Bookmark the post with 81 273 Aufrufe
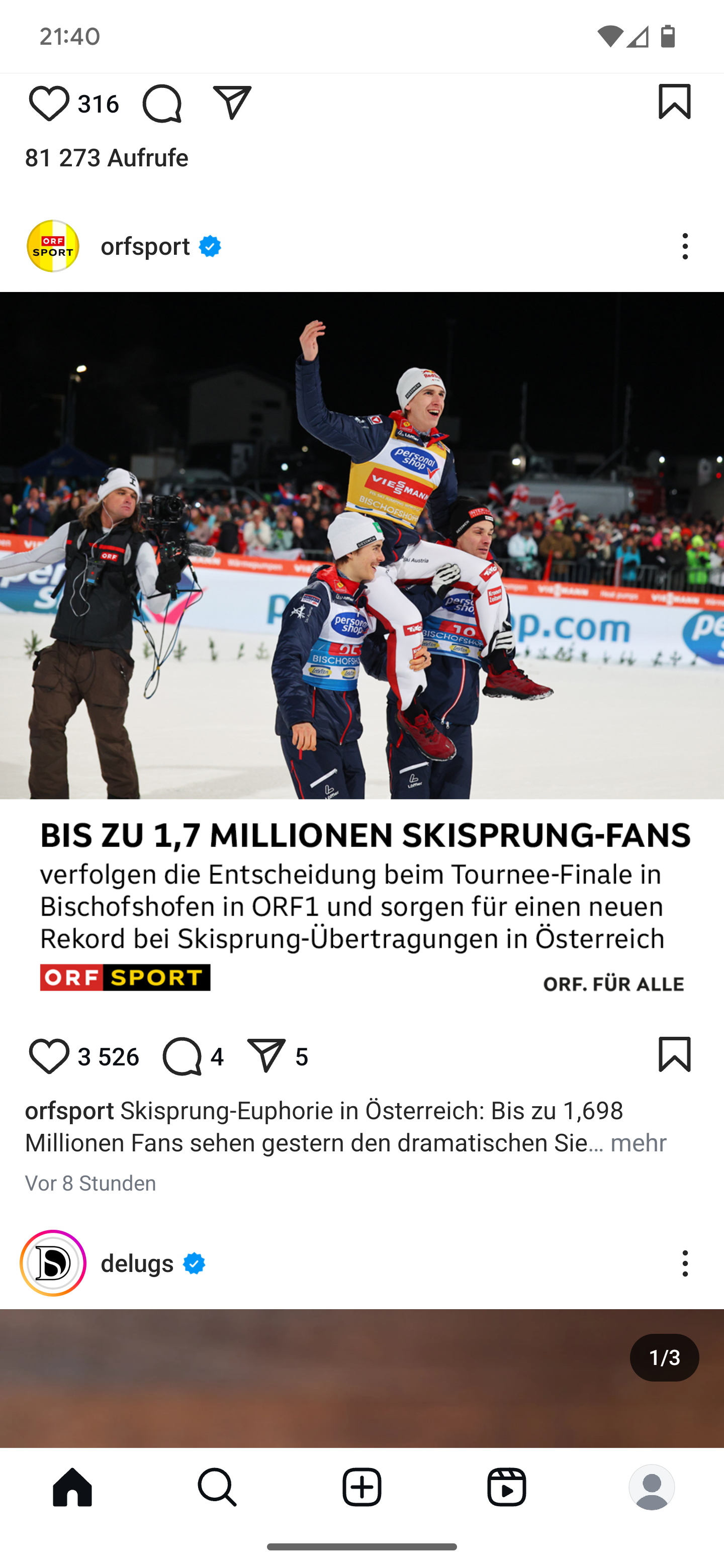Viewport: 724px width, 1568px height. [x=674, y=102]
